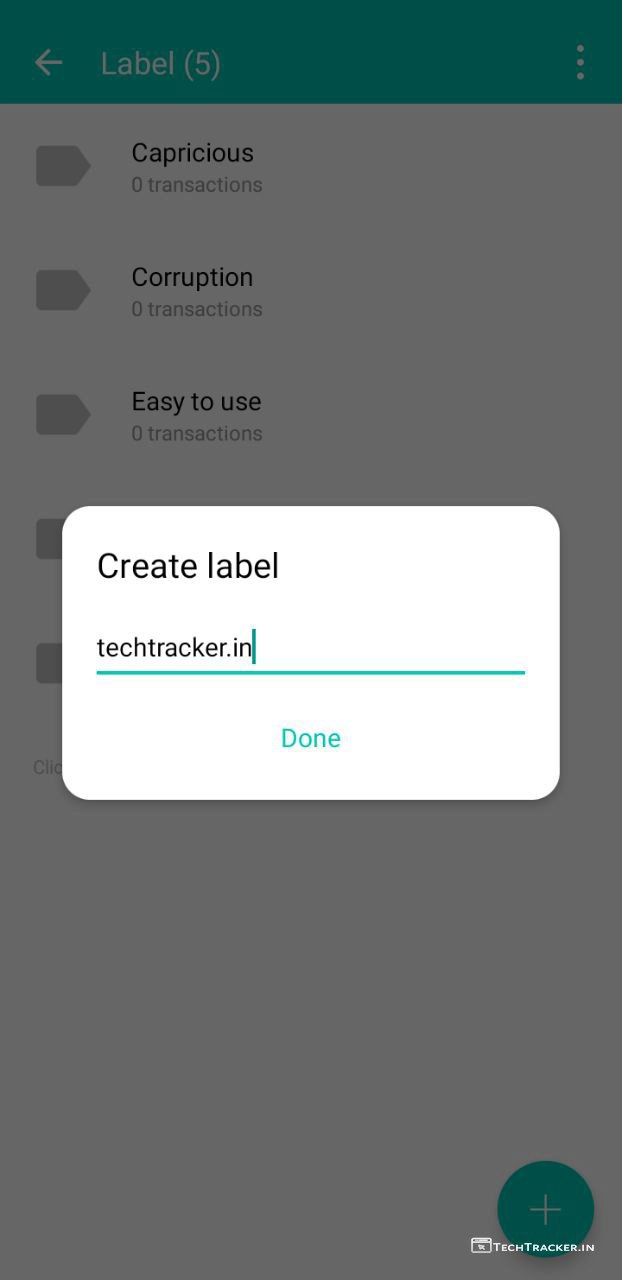
Task: Confirm the new label with Done
Action: (310, 738)
